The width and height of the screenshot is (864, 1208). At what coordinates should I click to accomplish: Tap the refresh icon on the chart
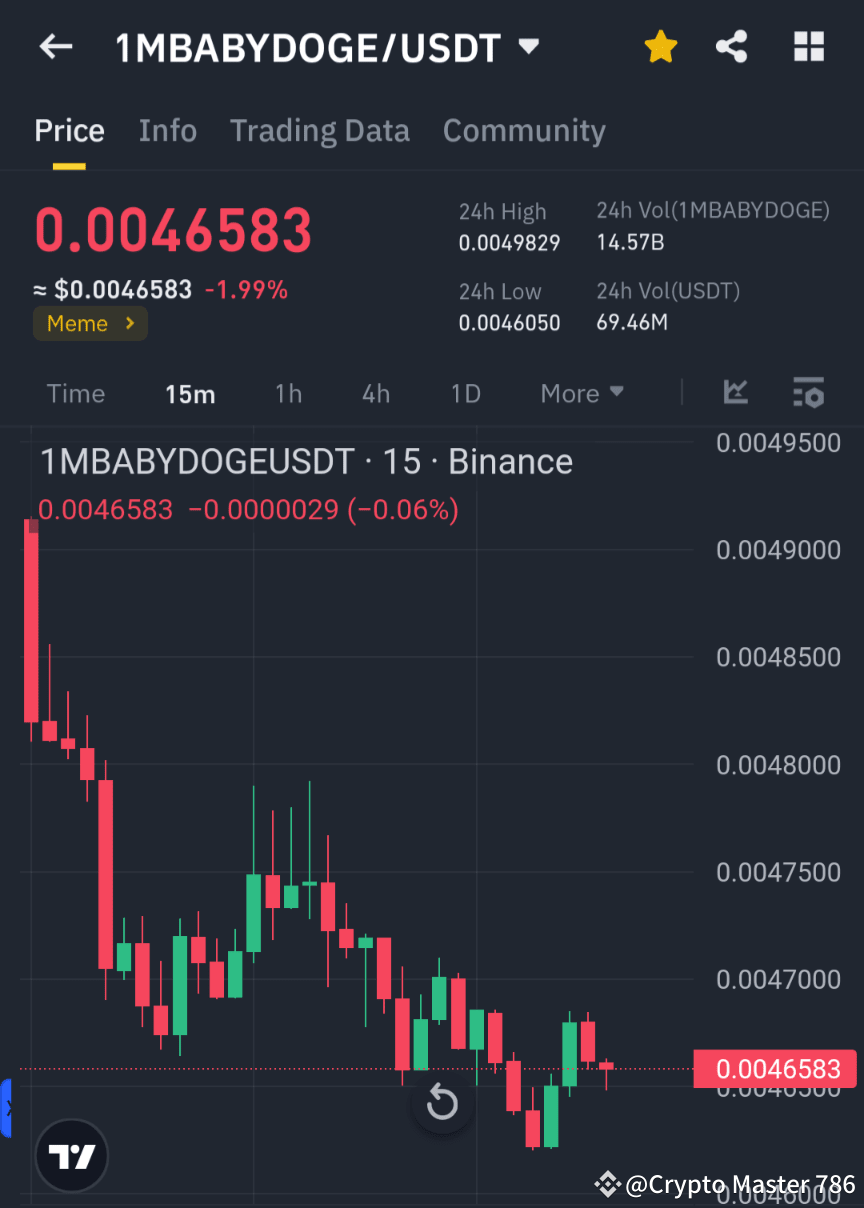(x=442, y=1102)
